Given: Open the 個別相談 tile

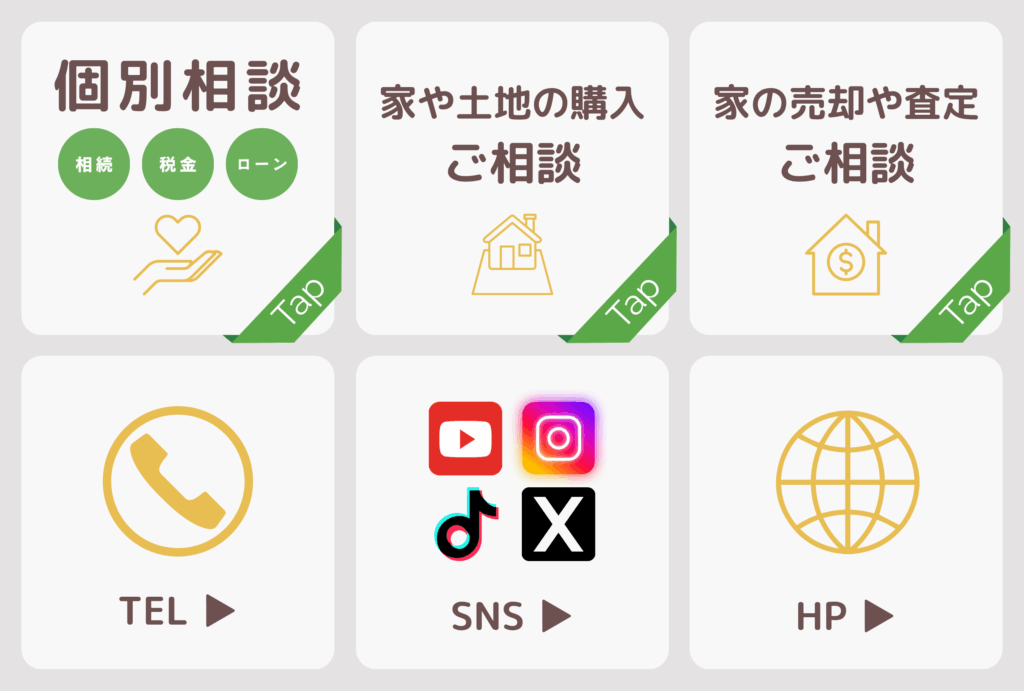Looking at the screenshot, I should tap(178, 178).
